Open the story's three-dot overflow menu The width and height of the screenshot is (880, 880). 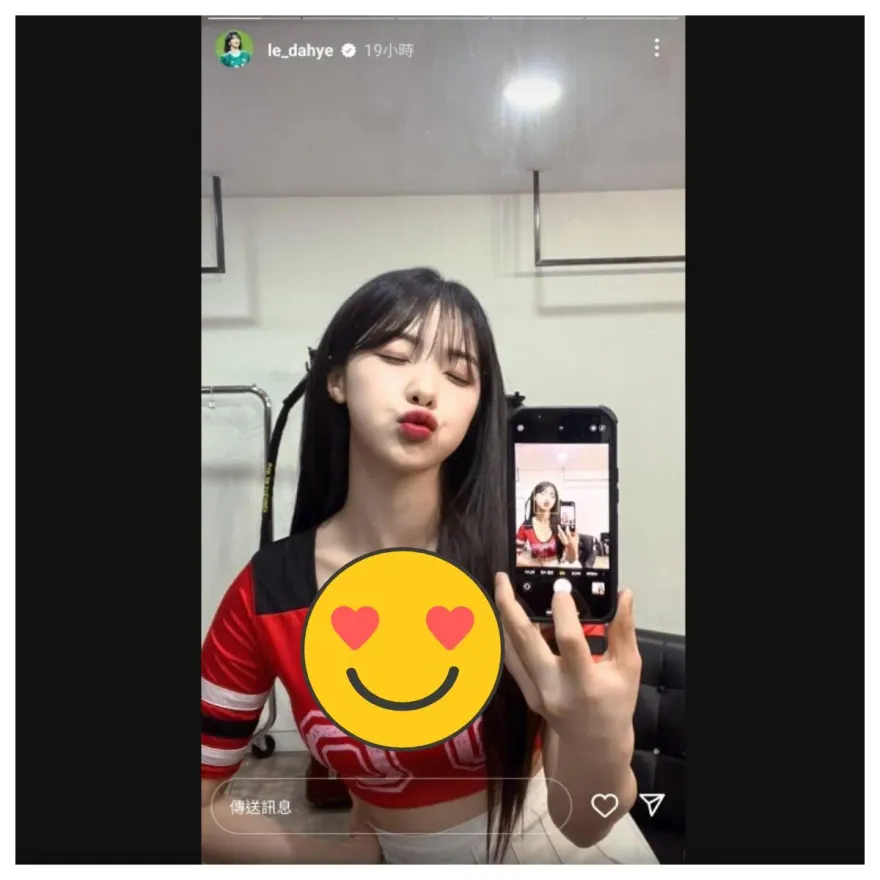tap(656, 48)
